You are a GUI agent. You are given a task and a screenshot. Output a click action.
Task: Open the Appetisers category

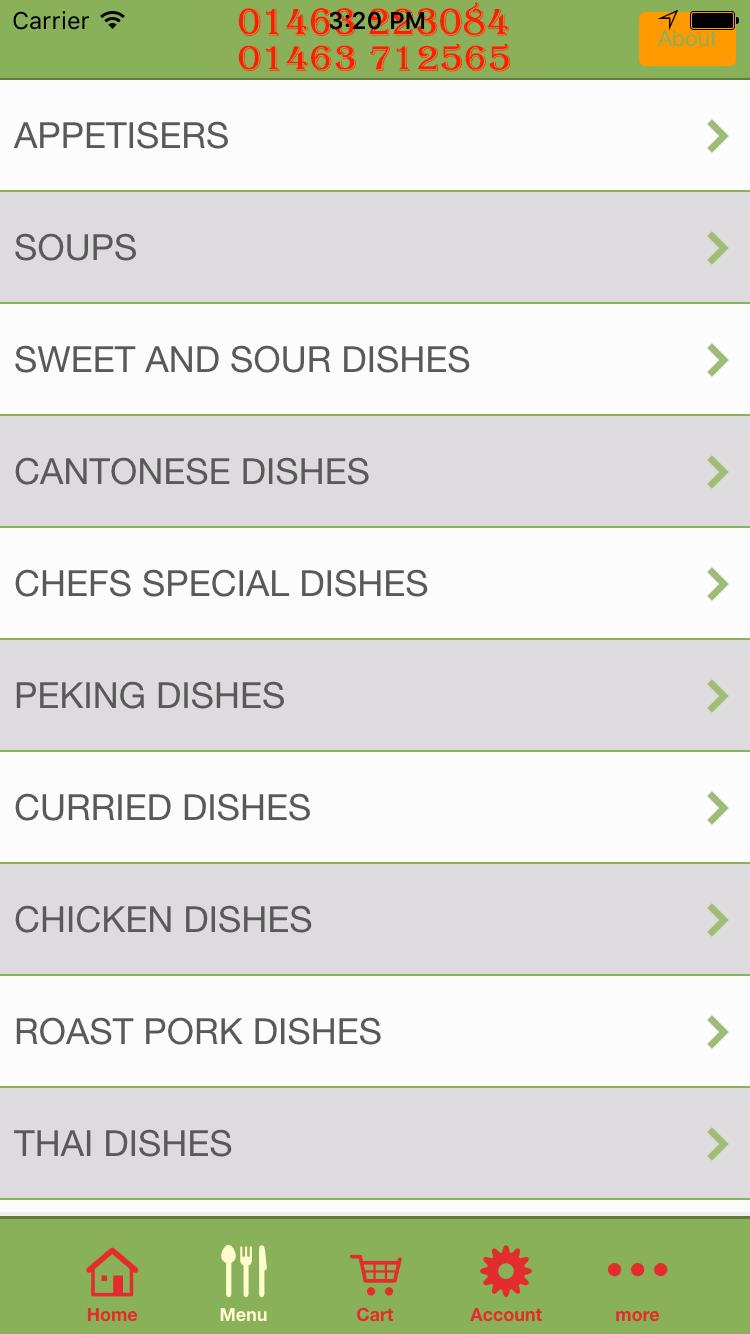pyautogui.click(x=375, y=136)
